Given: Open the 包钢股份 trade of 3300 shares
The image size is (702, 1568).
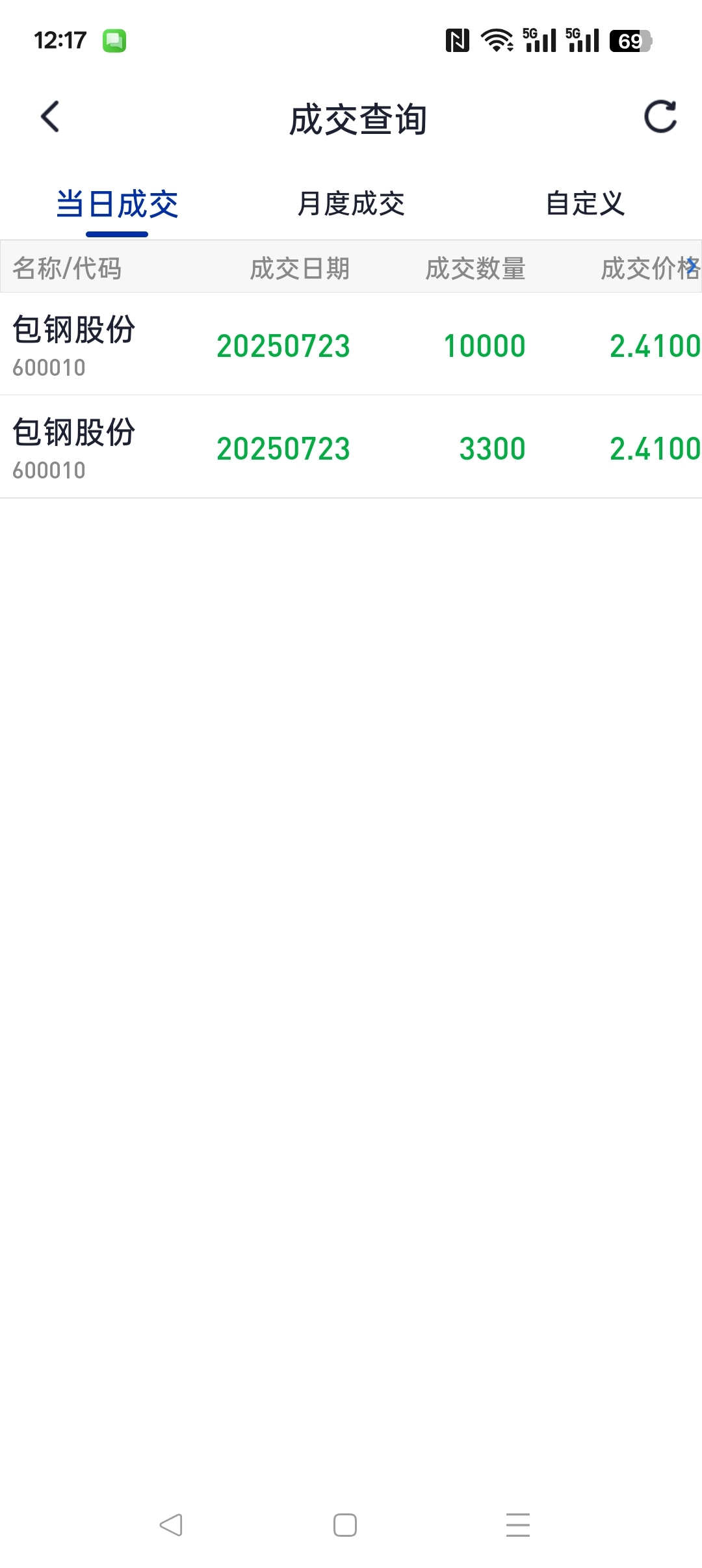Looking at the screenshot, I should click(351, 447).
